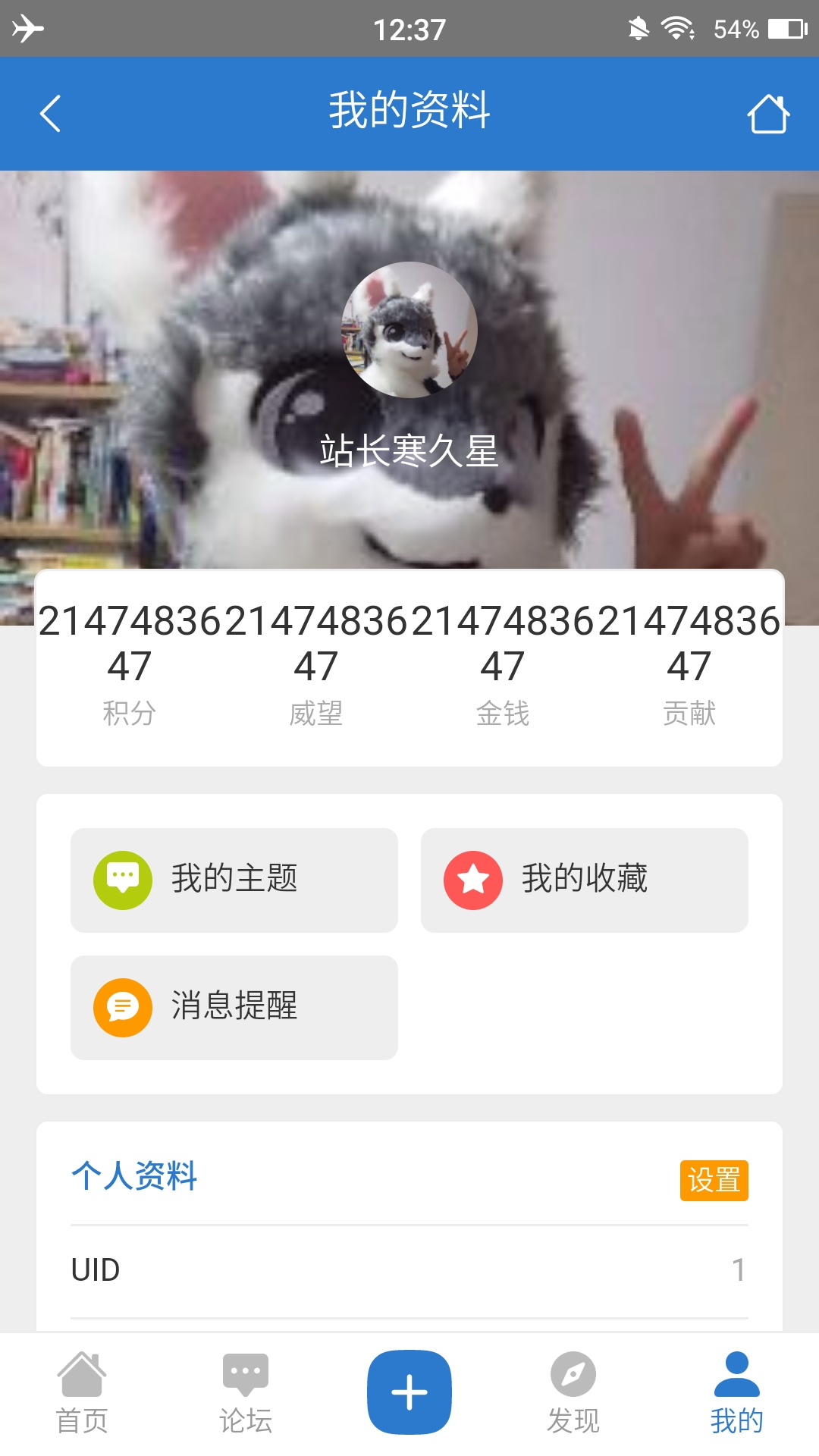Open 我的主题 with the green speech icon
The image size is (819, 1456).
[233, 879]
